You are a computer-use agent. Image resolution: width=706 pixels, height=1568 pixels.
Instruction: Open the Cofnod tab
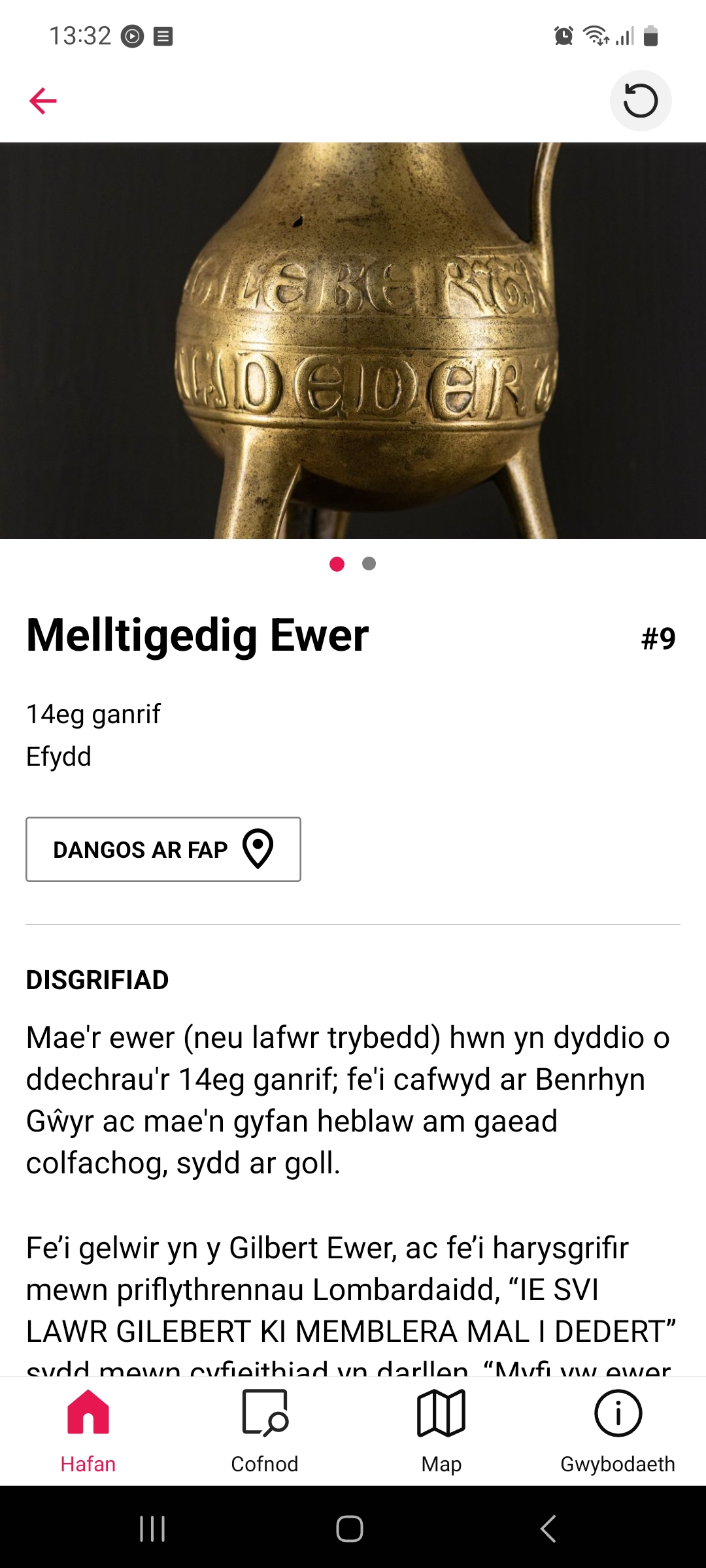pos(265,1432)
